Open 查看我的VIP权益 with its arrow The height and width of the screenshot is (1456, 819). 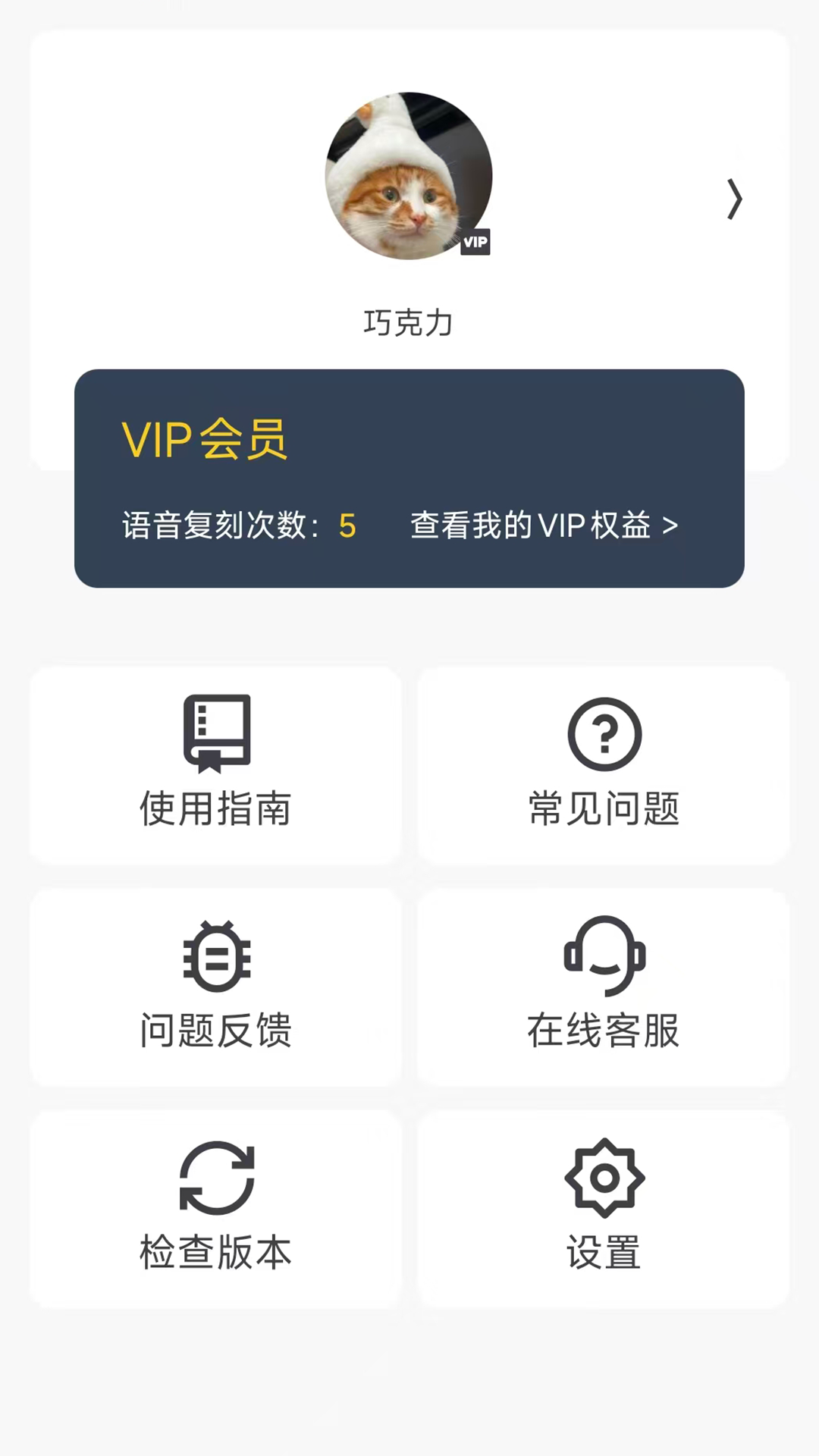pos(542,526)
